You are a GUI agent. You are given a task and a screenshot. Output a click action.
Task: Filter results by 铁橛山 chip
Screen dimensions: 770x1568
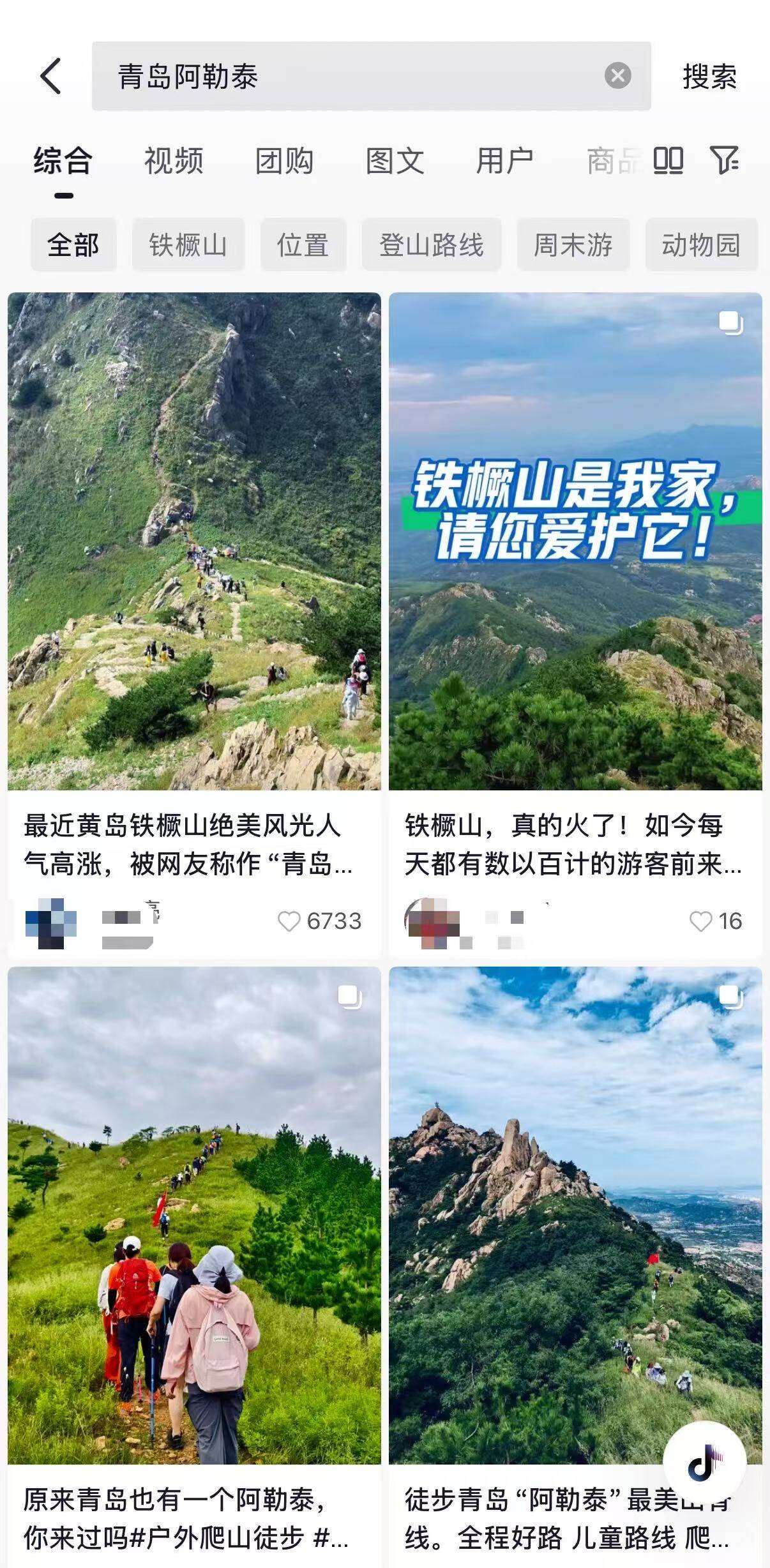pos(188,245)
